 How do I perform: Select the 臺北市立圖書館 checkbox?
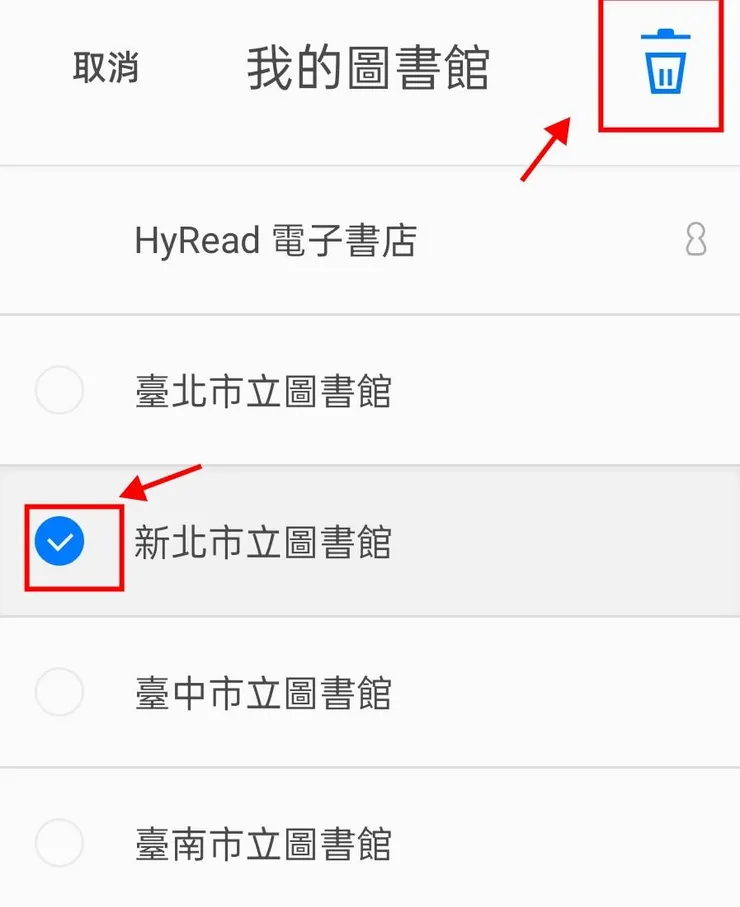click(59, 390)
